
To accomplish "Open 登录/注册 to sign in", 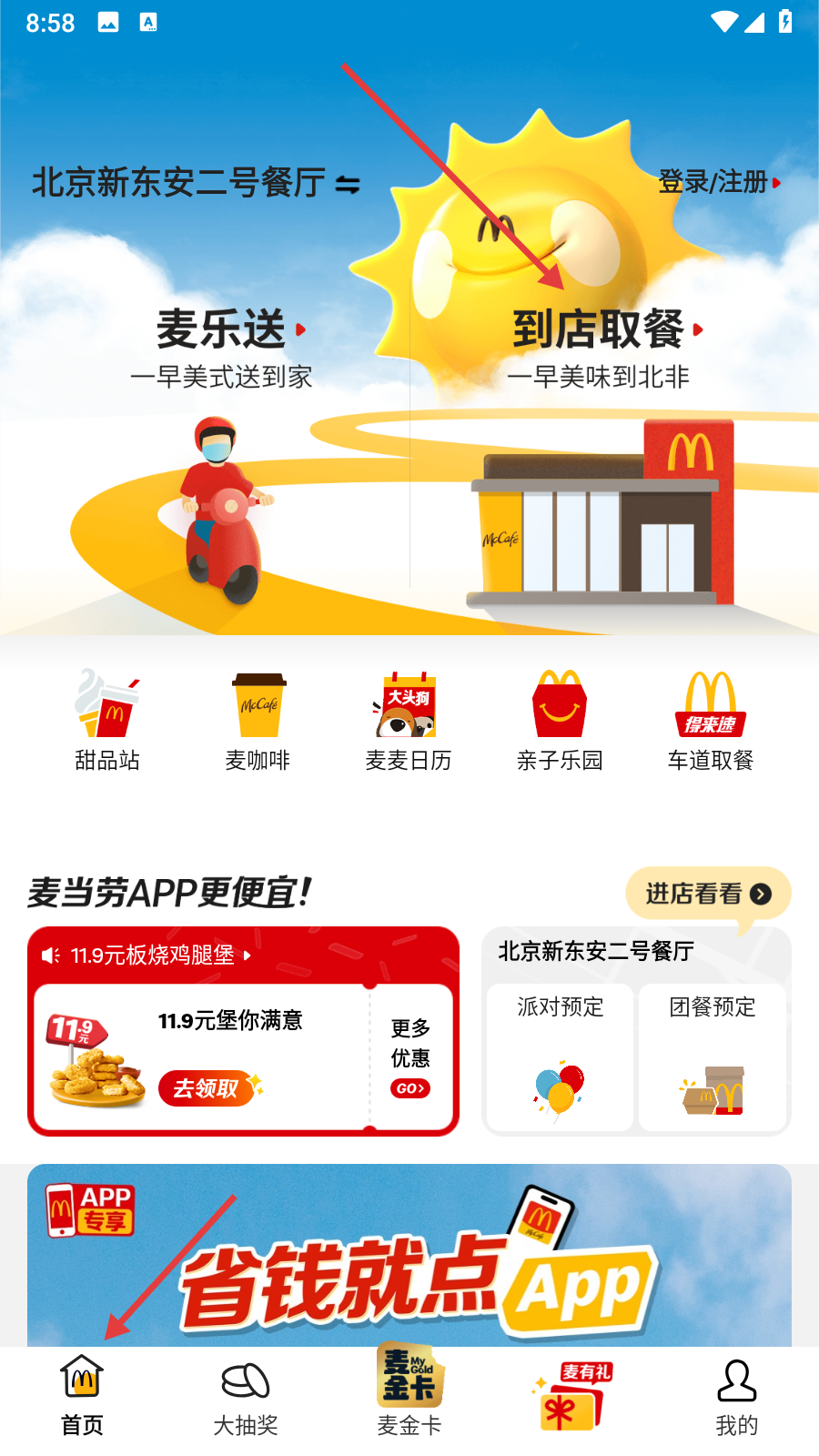I will [719, 182].
